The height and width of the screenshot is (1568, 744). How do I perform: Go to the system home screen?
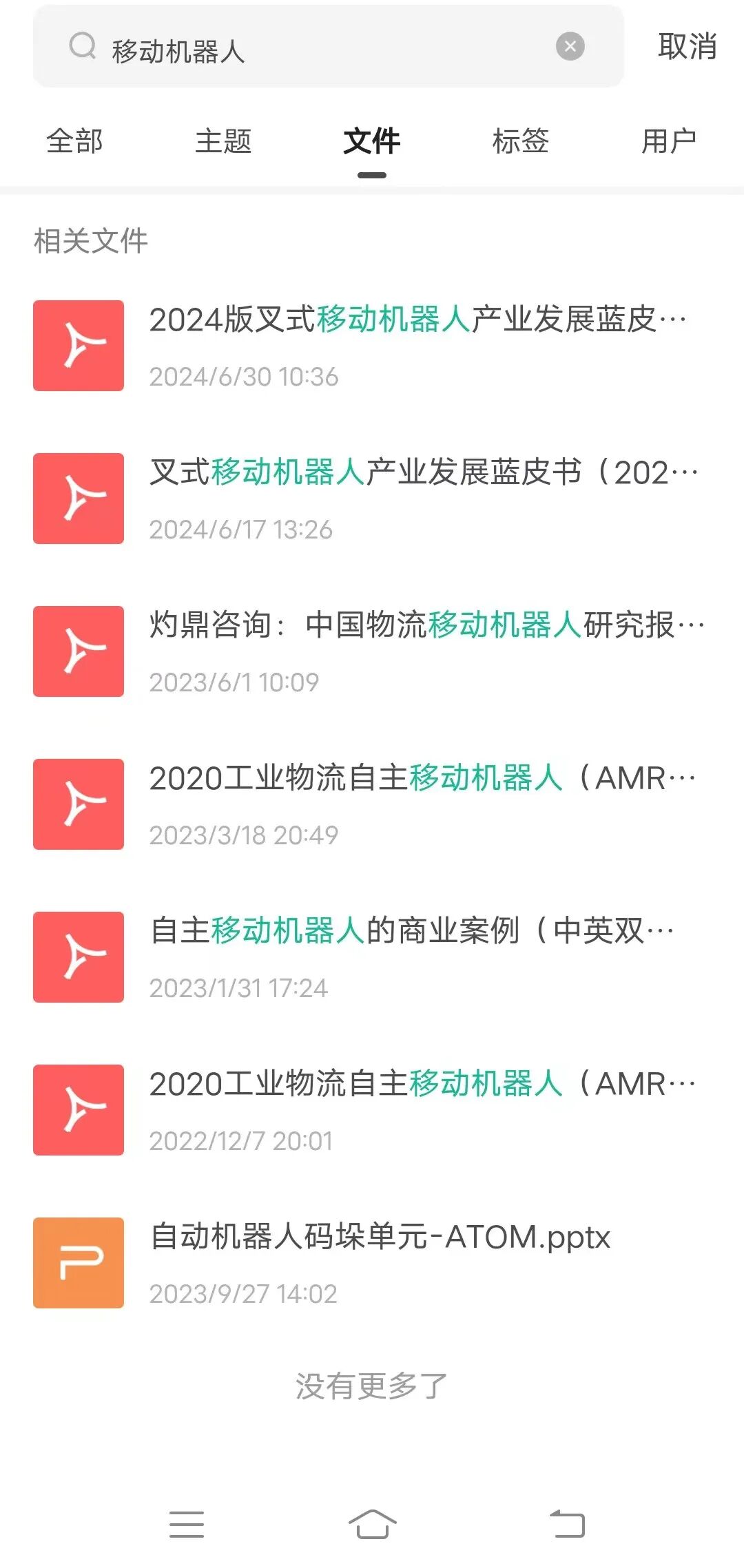pos(372,1524)
